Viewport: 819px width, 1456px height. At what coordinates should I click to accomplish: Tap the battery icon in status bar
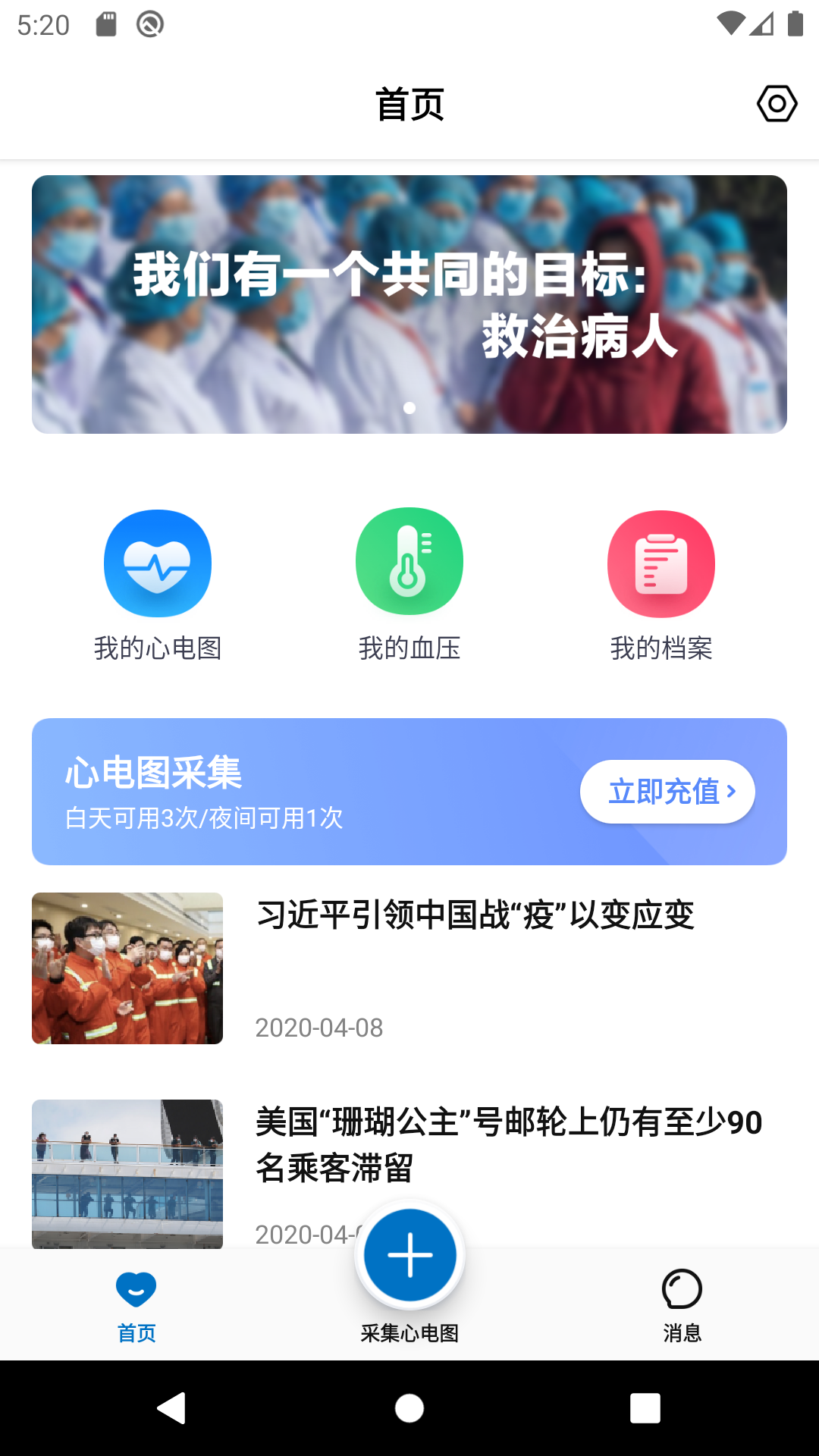tap(793, 22)
